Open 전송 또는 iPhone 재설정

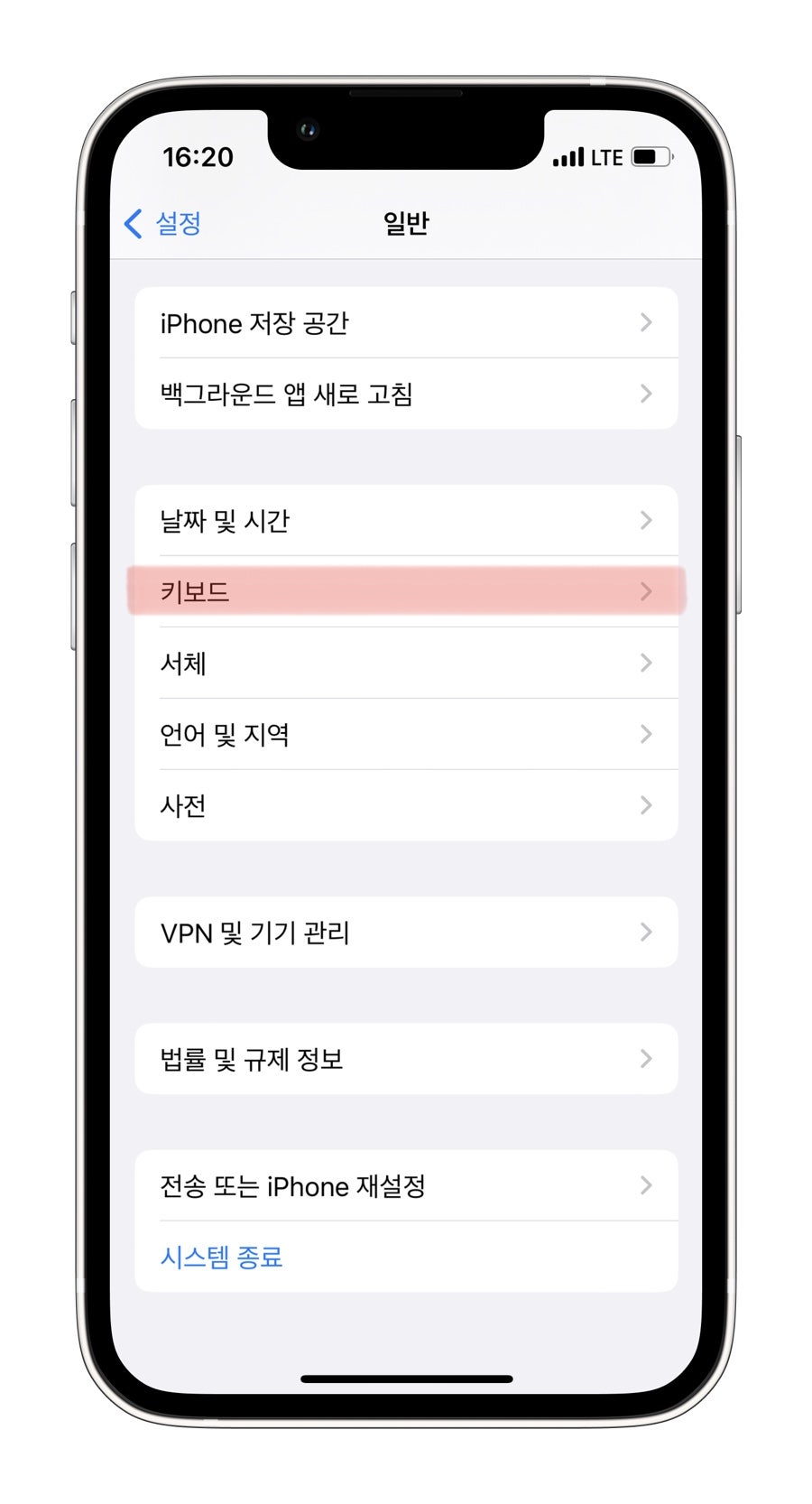(x=406, y=1185)
